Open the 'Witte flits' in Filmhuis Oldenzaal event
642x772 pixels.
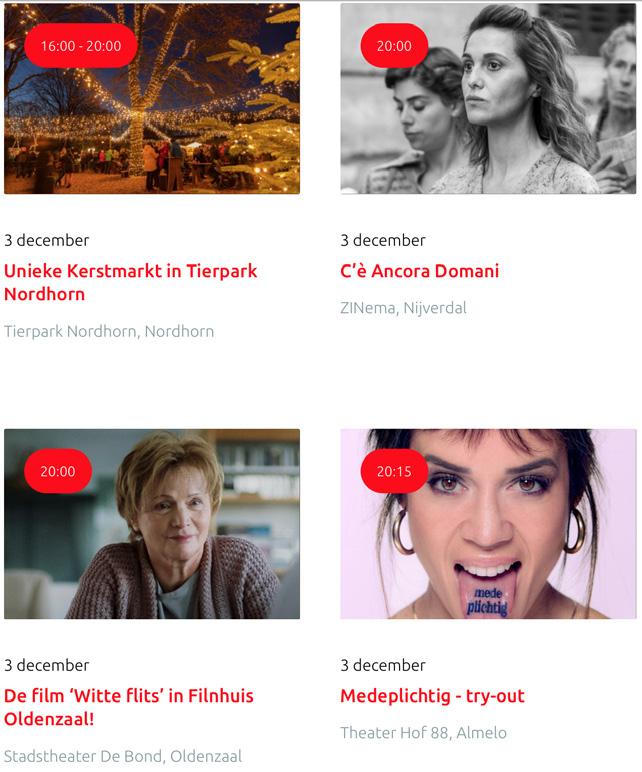[129, 707]
